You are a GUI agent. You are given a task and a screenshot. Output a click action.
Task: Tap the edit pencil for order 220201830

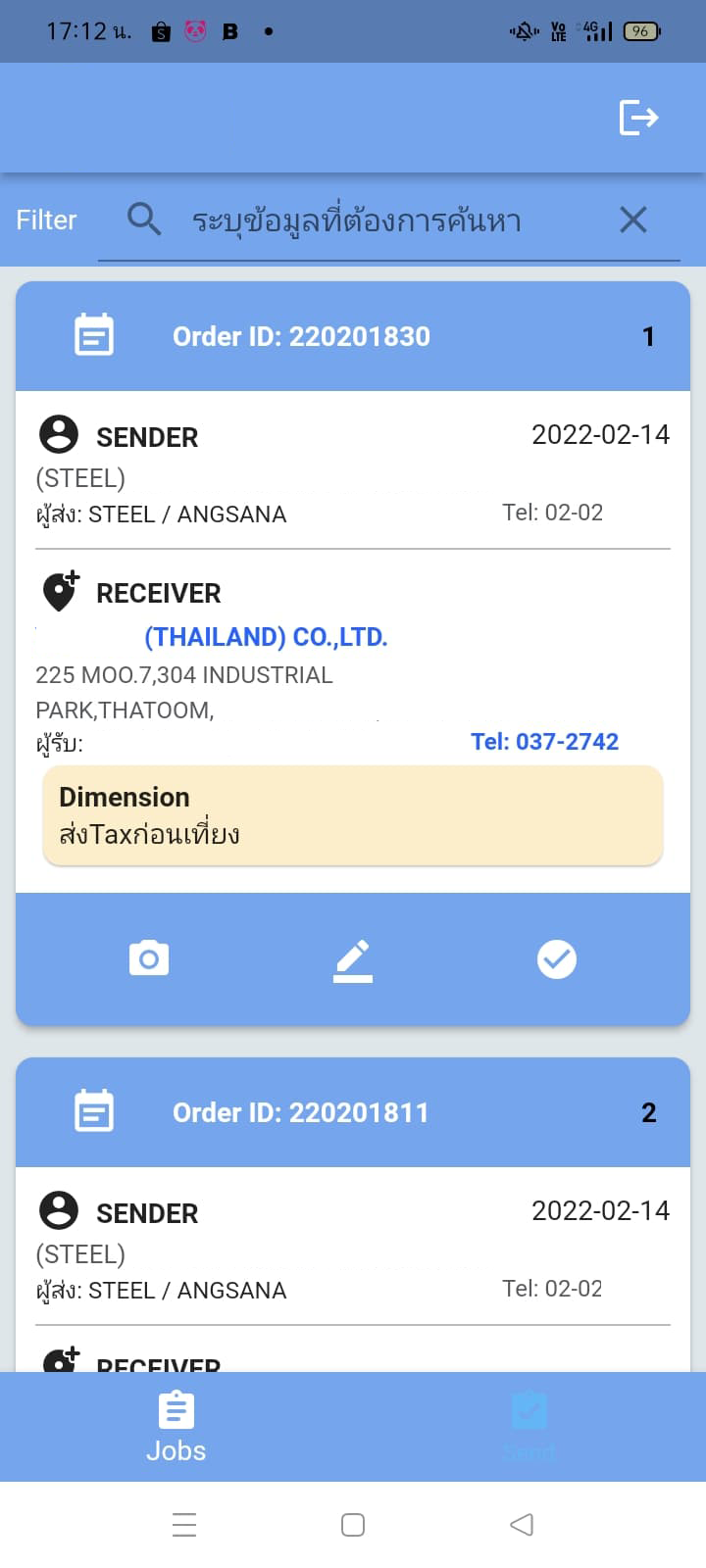coord(353,960)
